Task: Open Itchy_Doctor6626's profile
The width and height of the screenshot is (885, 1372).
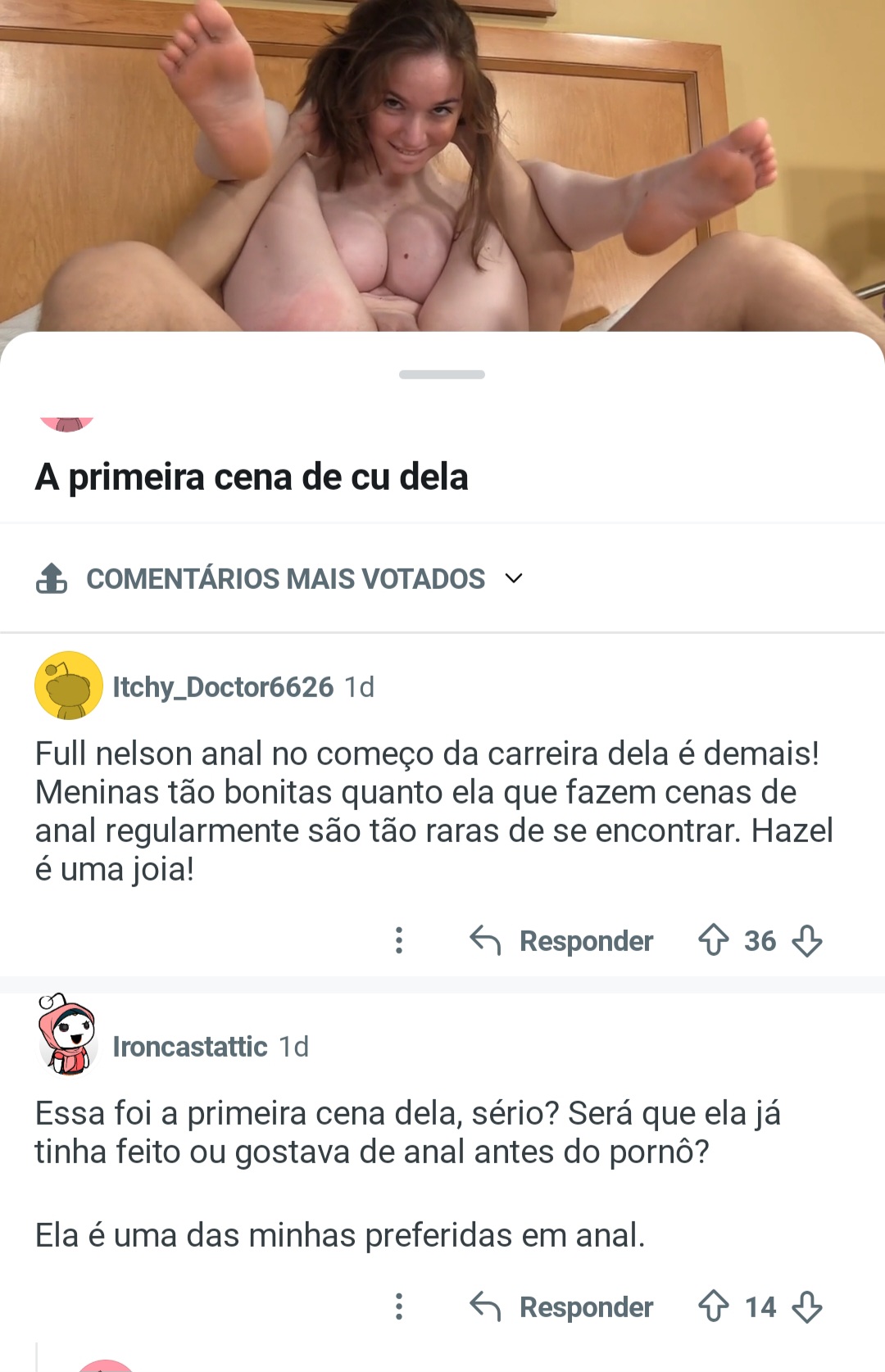Action: coord(223,686)
